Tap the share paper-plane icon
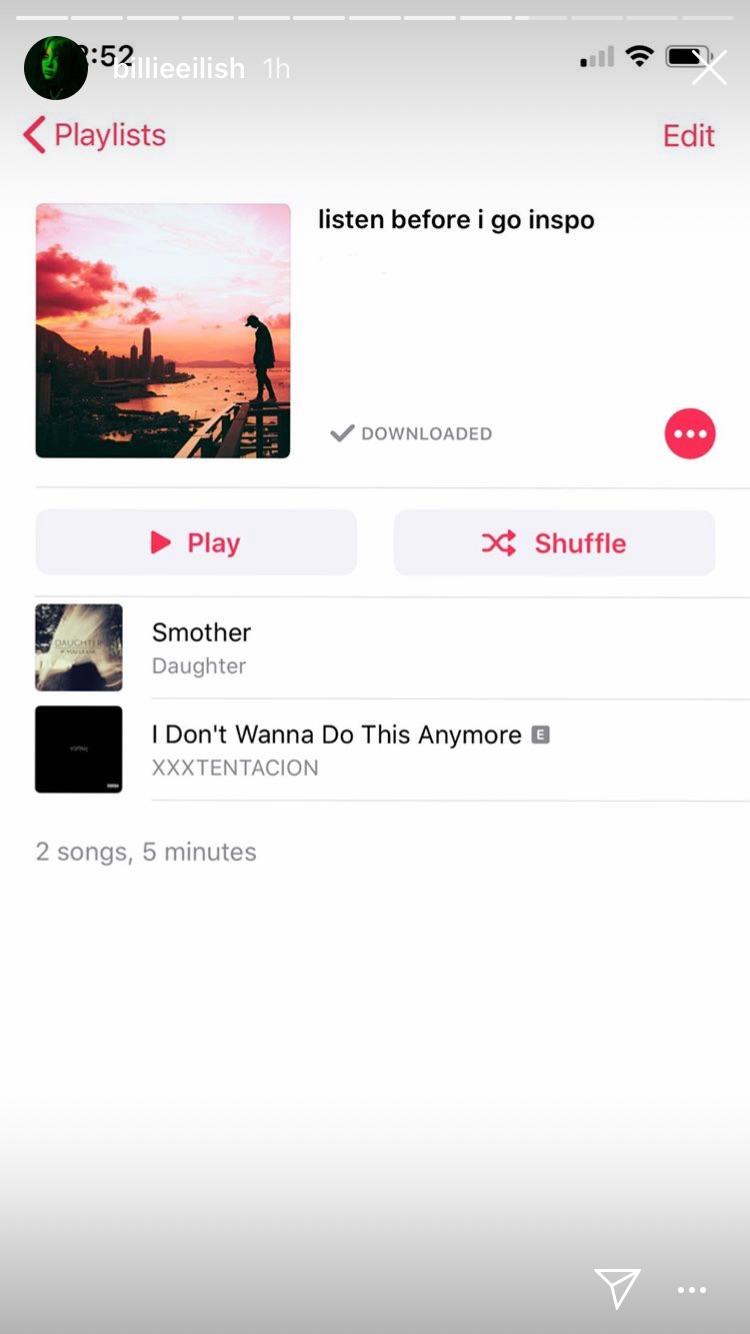This screenshot has height=1334, width=750. pyautogui.click(x=617, y=1290)
